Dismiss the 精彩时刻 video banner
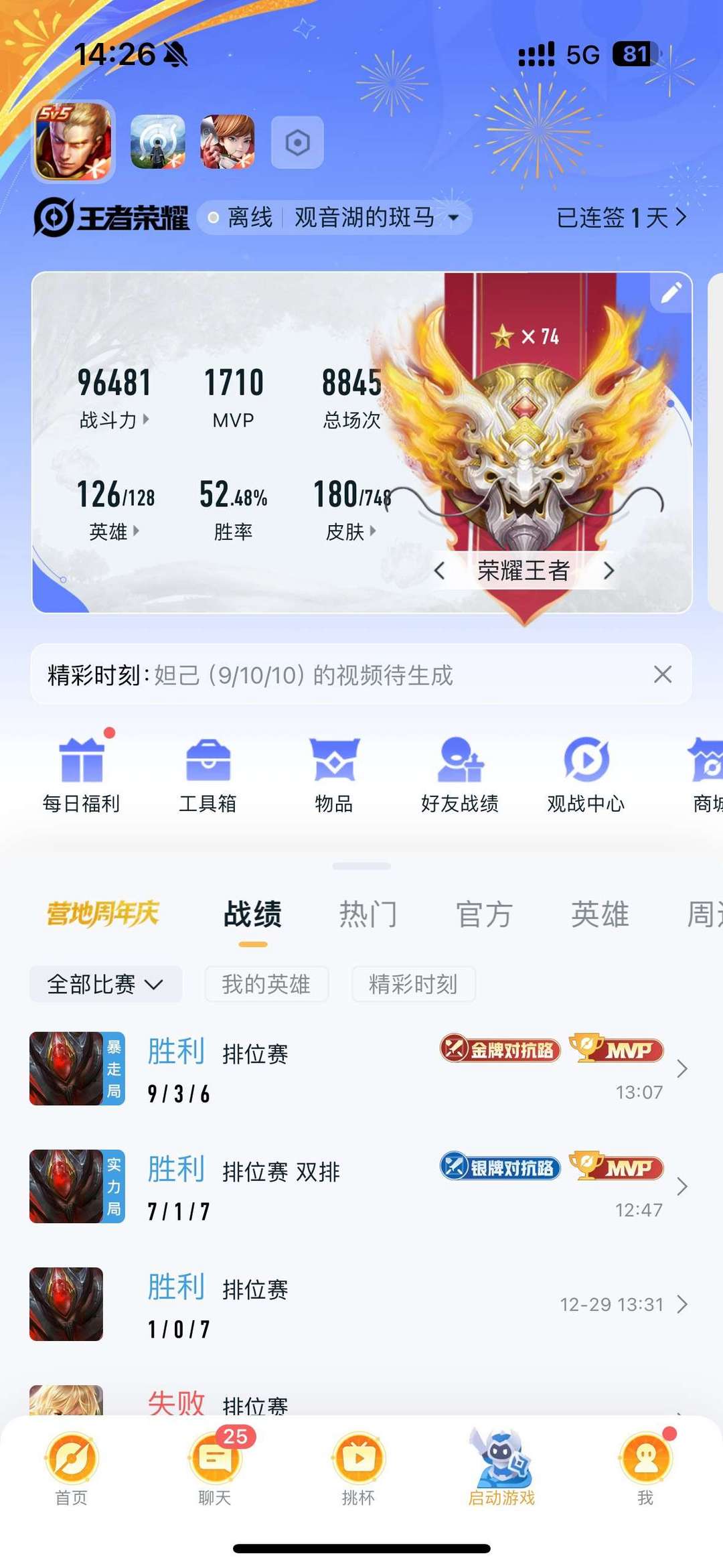This screenshot has width=723, height=1568. (661, 674)
